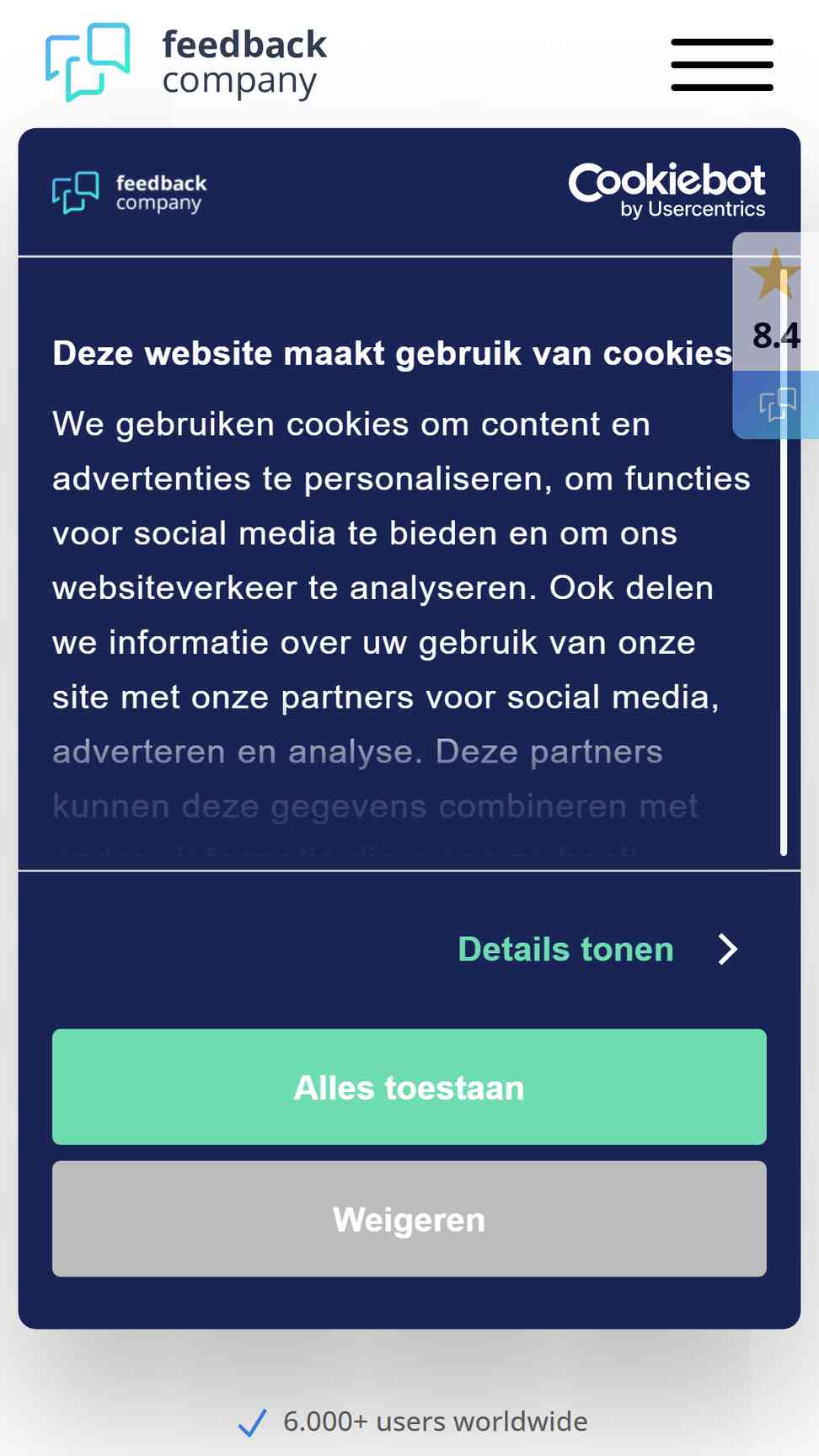Image resolution: width=819 pixels, height=1456 pixels.
Task: Tap the feedback company header logo
Action: 186,62
